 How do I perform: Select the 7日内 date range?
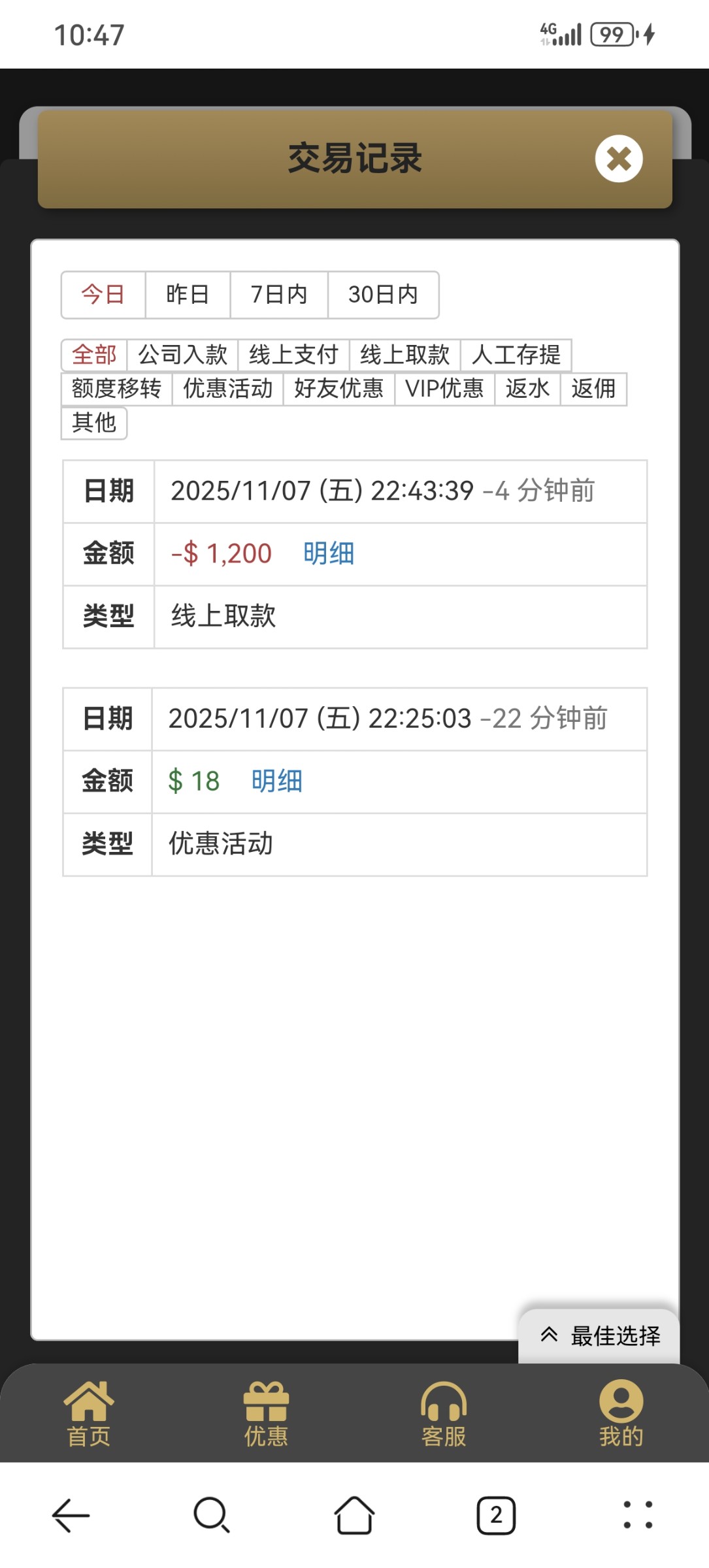279,295
